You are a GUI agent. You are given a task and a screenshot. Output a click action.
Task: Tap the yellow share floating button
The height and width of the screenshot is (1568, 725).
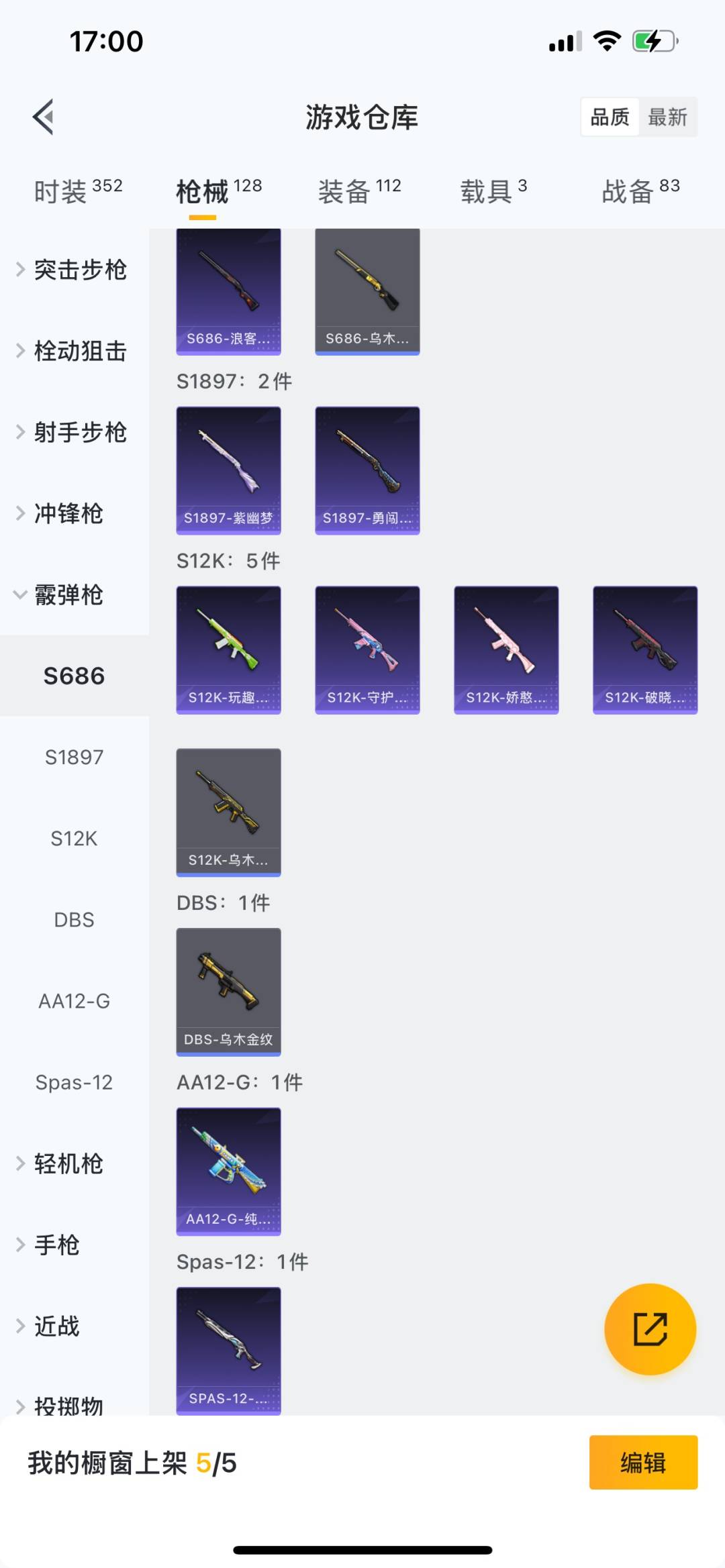(x=650, y=1329)
